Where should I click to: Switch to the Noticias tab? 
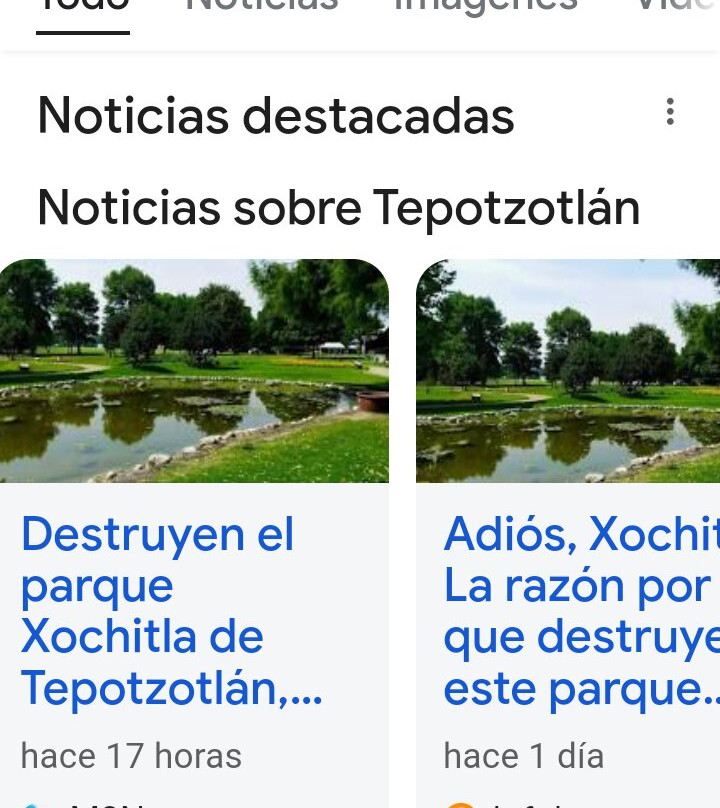(x=261, y=8)
